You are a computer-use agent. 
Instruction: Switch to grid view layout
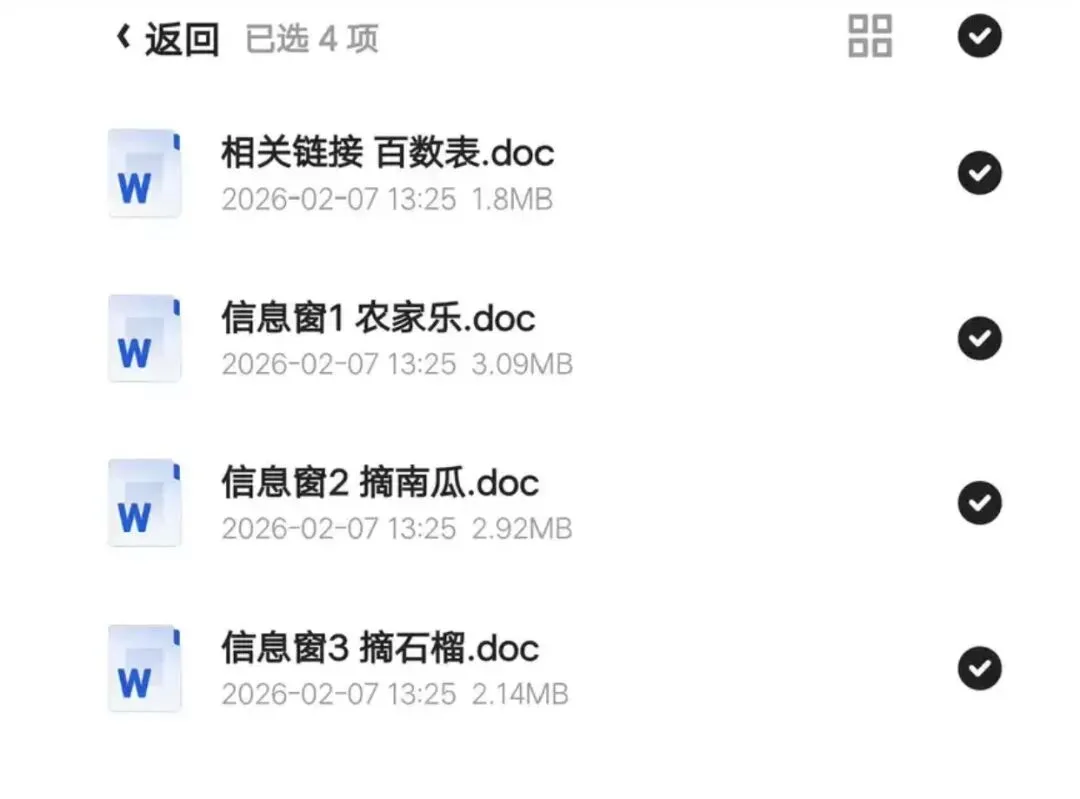870,36
